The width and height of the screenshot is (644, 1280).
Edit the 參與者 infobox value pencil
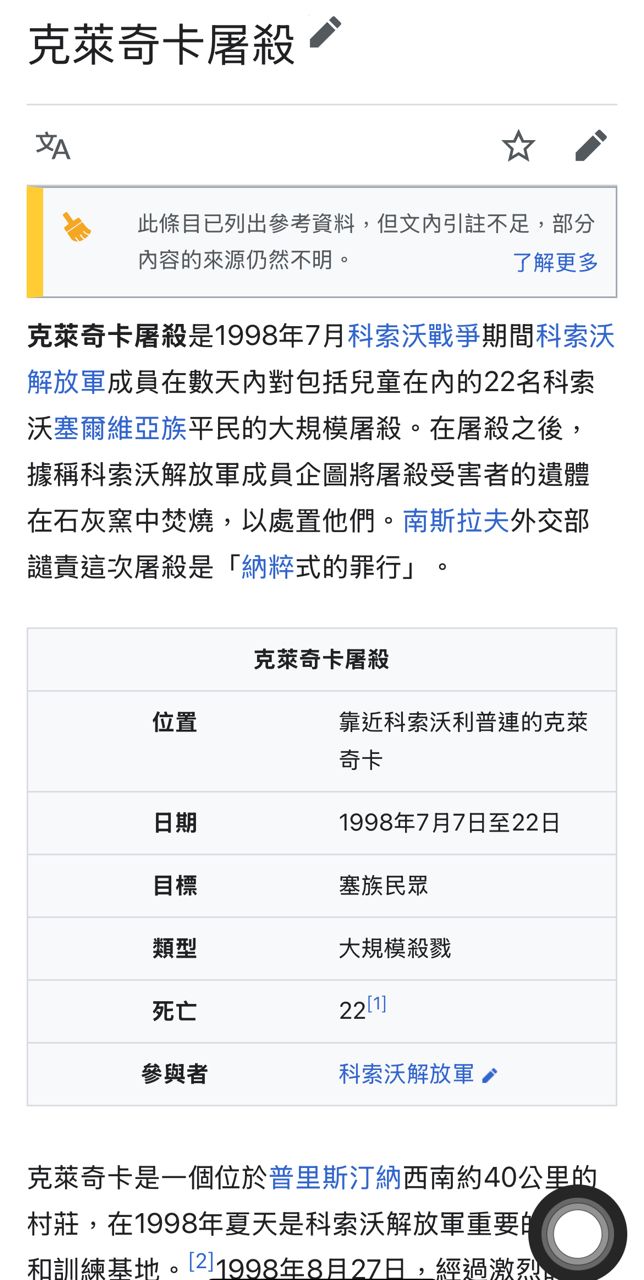click(489, 1076)
